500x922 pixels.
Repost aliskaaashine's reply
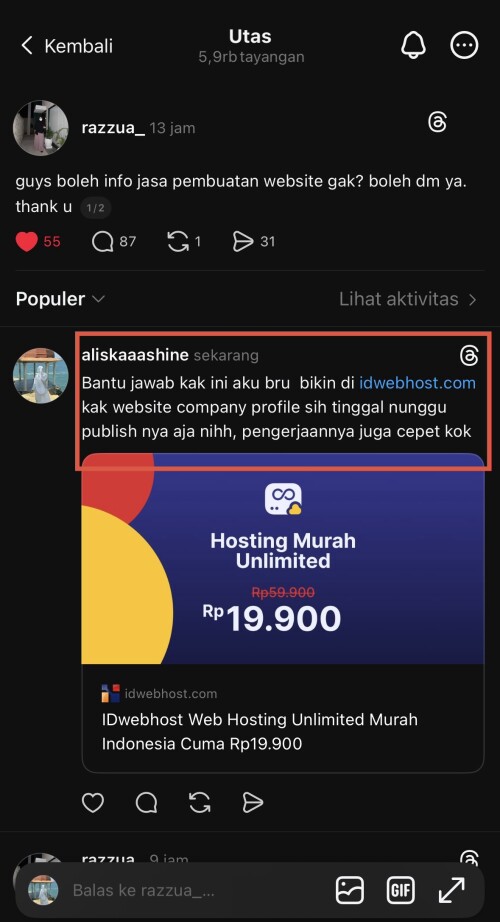(x=200, y=803)
